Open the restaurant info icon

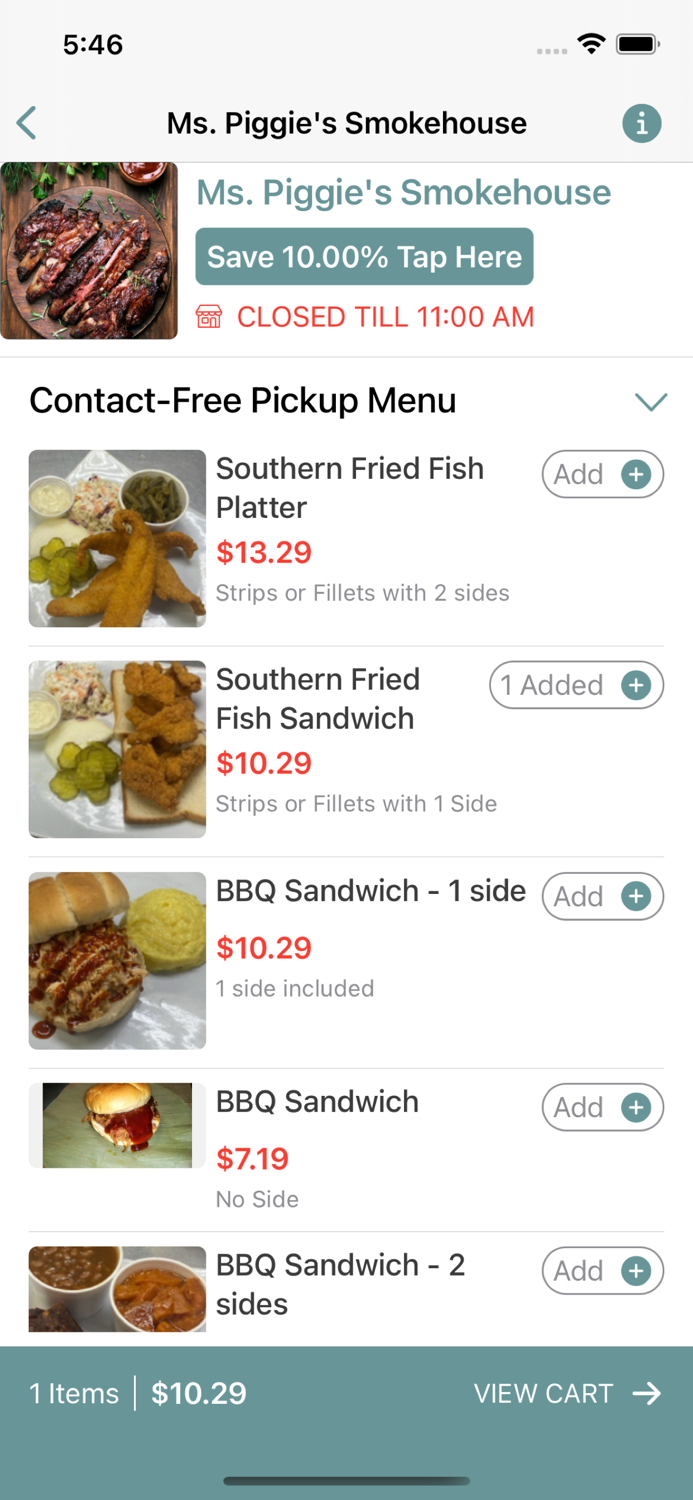coord(641,123)
